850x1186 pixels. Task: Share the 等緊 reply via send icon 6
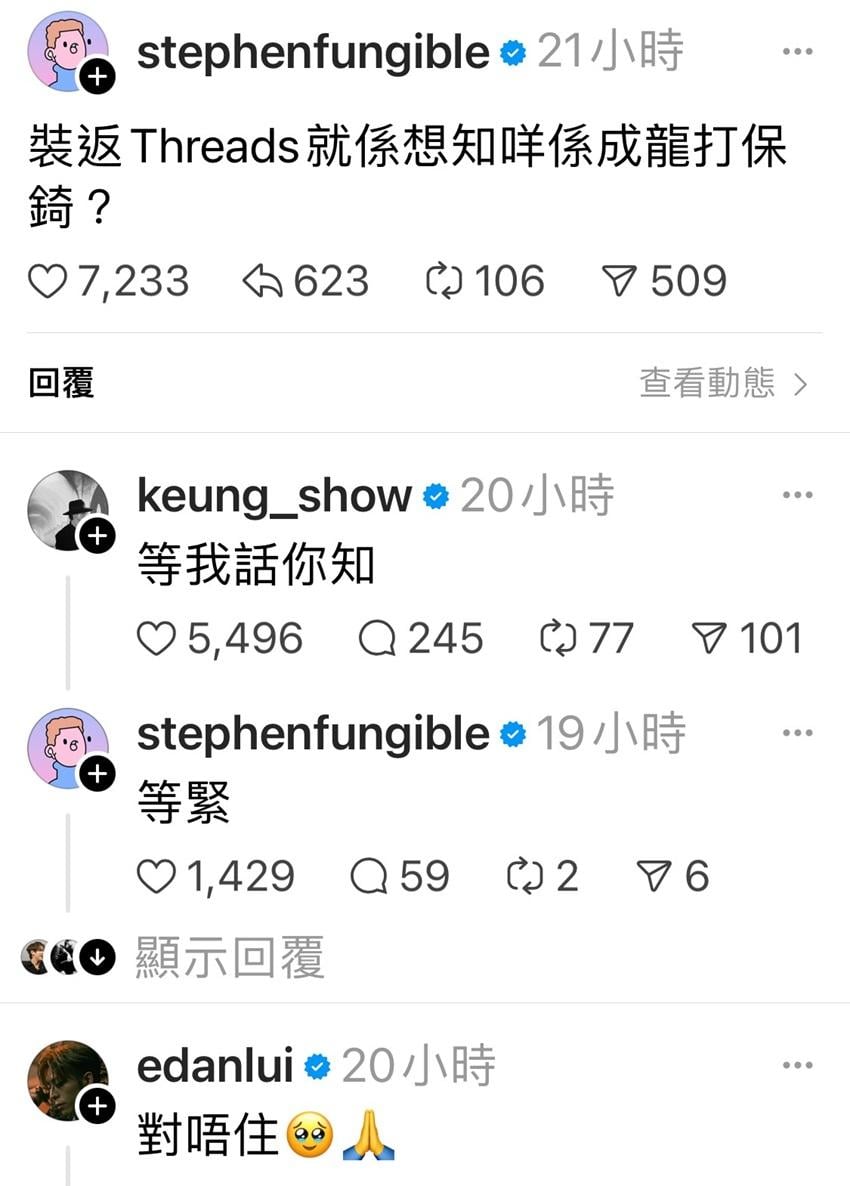click(655, 877)
